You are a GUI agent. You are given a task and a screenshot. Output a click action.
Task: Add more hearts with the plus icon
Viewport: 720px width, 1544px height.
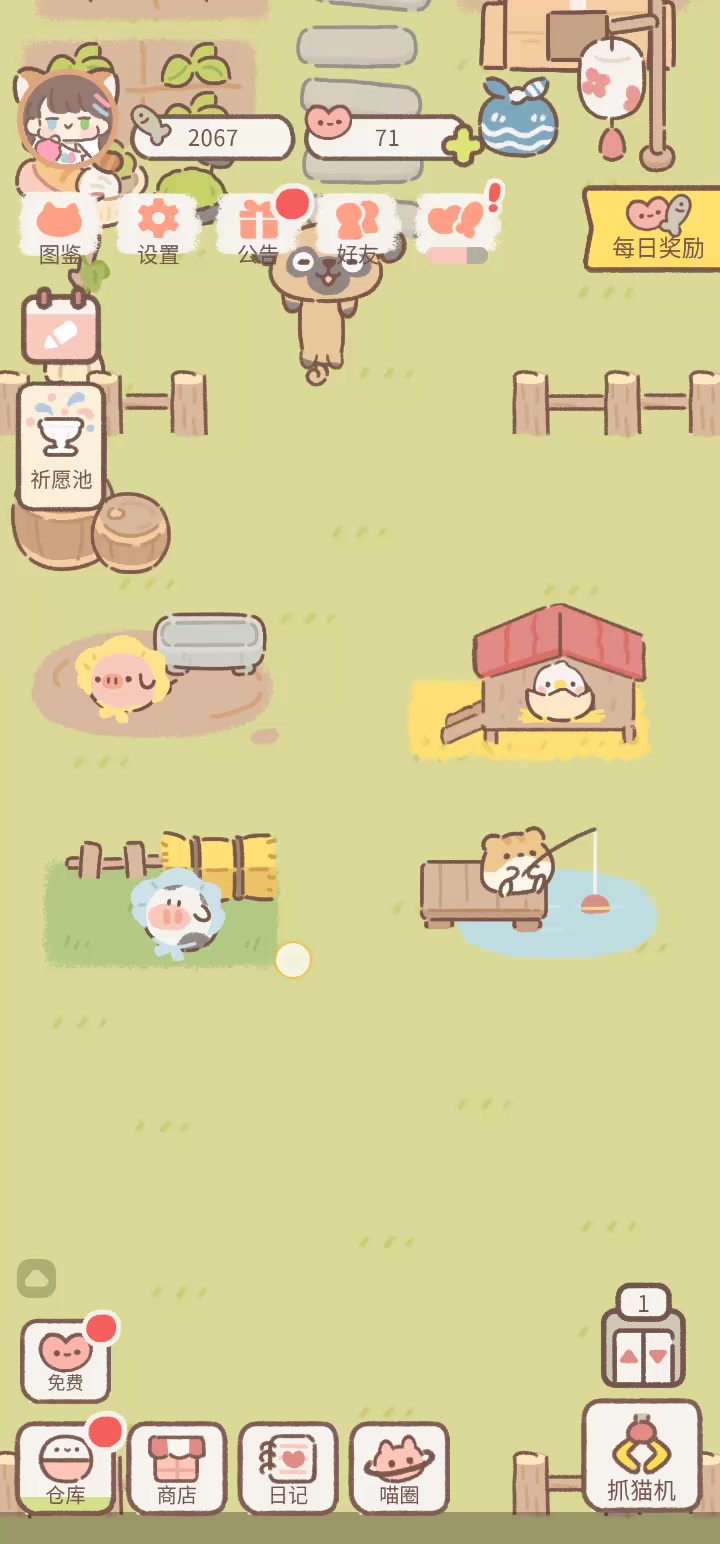click(x=463, y=145)
